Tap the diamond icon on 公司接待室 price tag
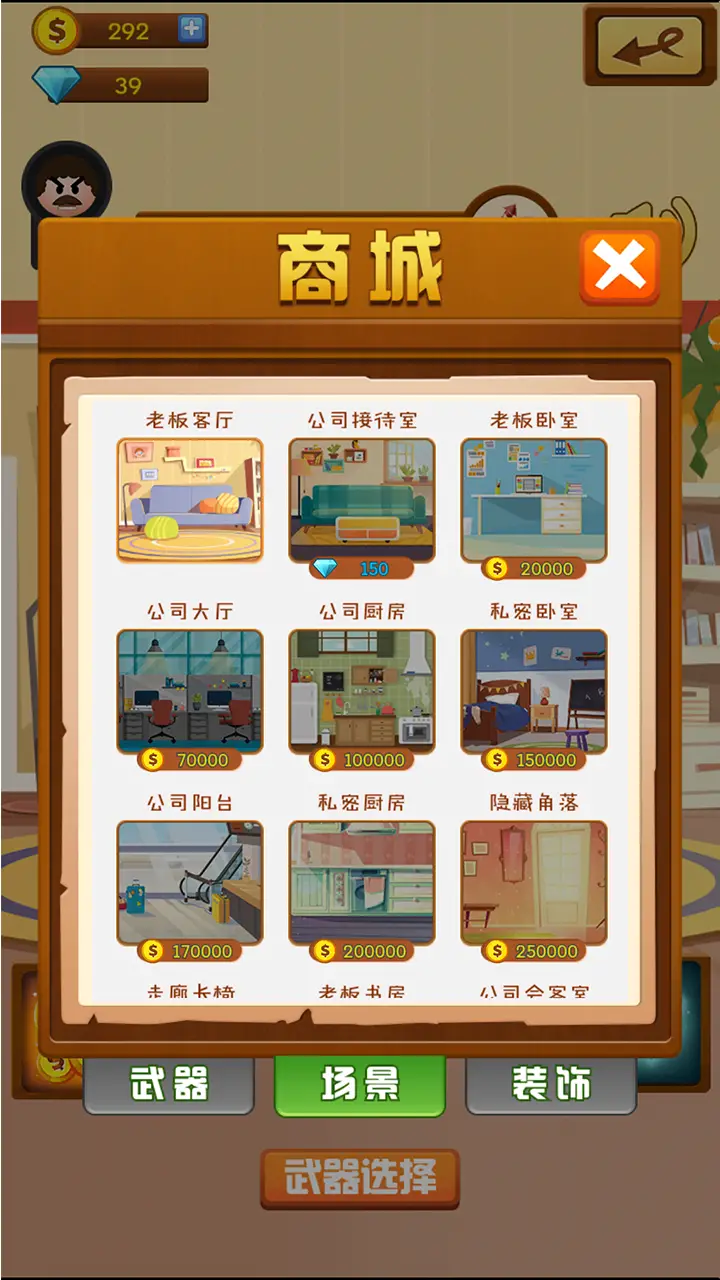 click(x=325, y=567)
